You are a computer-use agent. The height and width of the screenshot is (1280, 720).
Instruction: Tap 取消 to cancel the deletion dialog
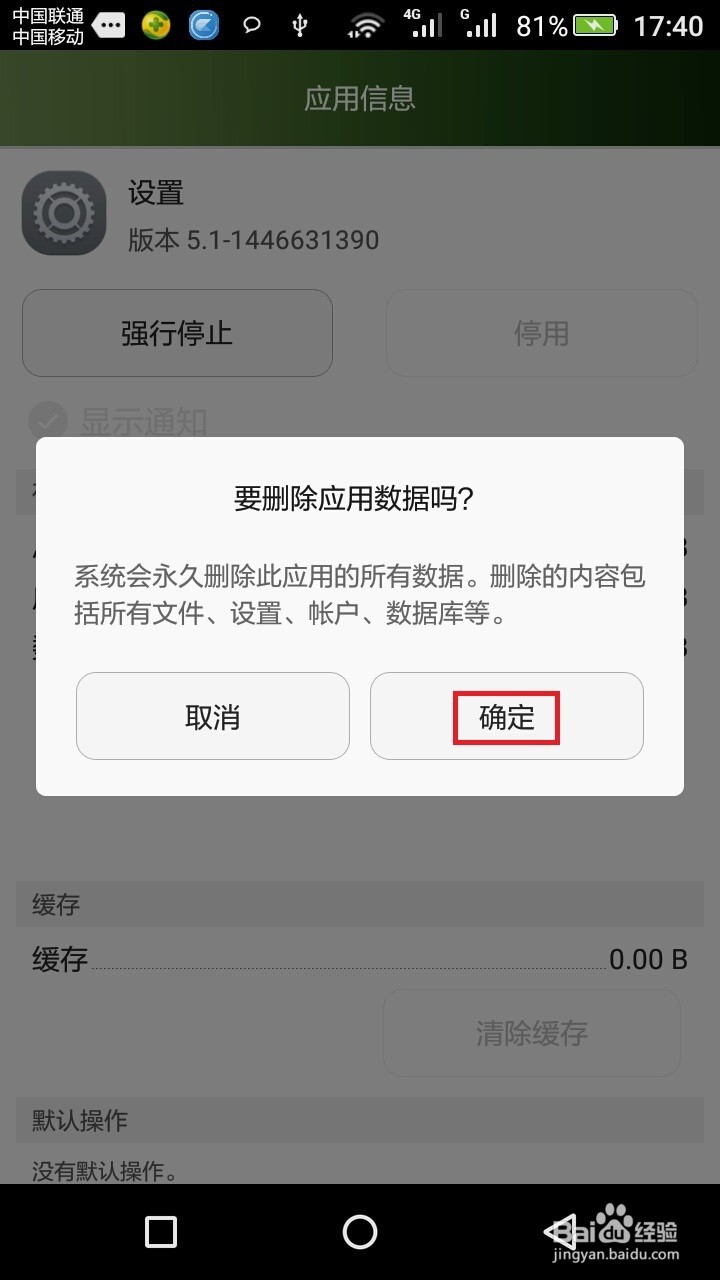tap(212, 716)
